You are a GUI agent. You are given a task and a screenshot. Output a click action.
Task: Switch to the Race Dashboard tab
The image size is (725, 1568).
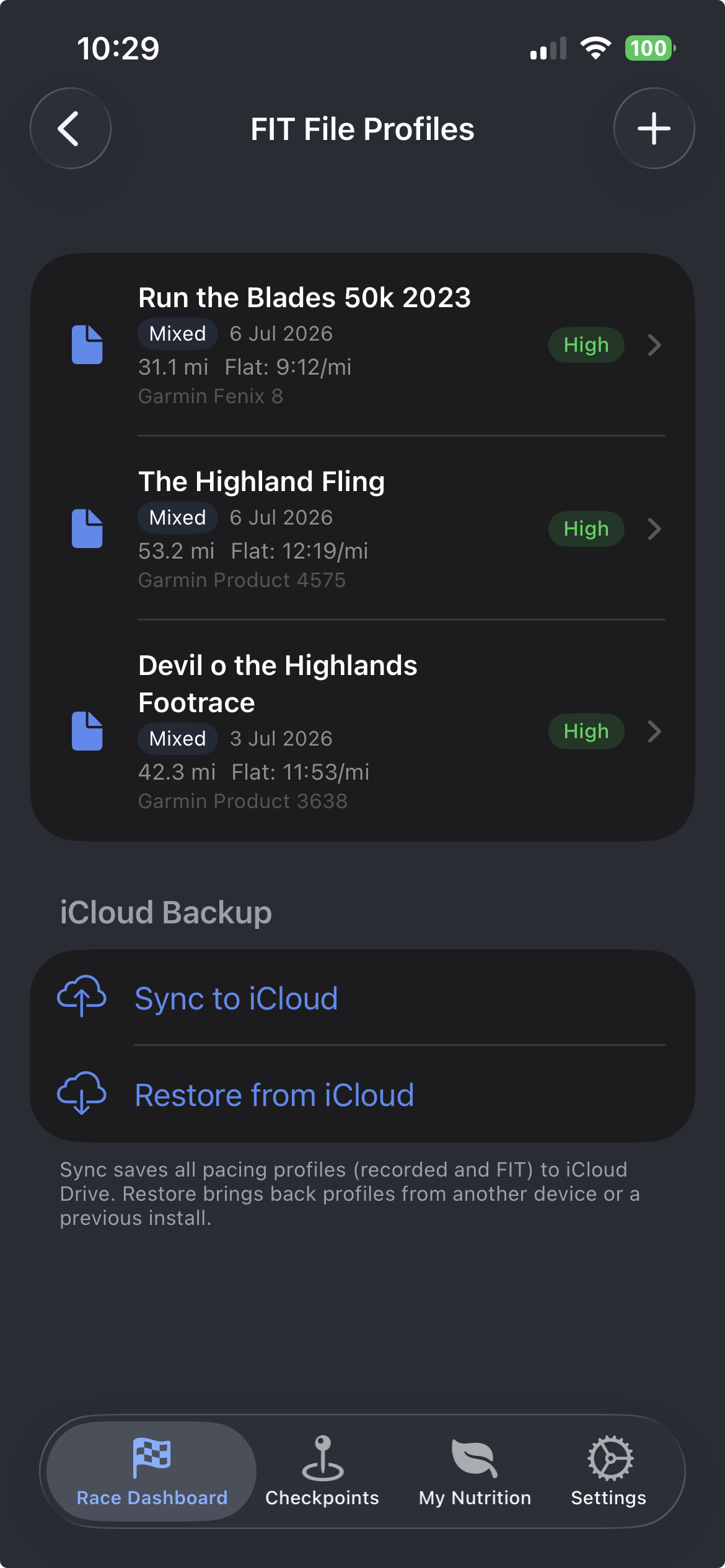click(x=152, y=1471)
